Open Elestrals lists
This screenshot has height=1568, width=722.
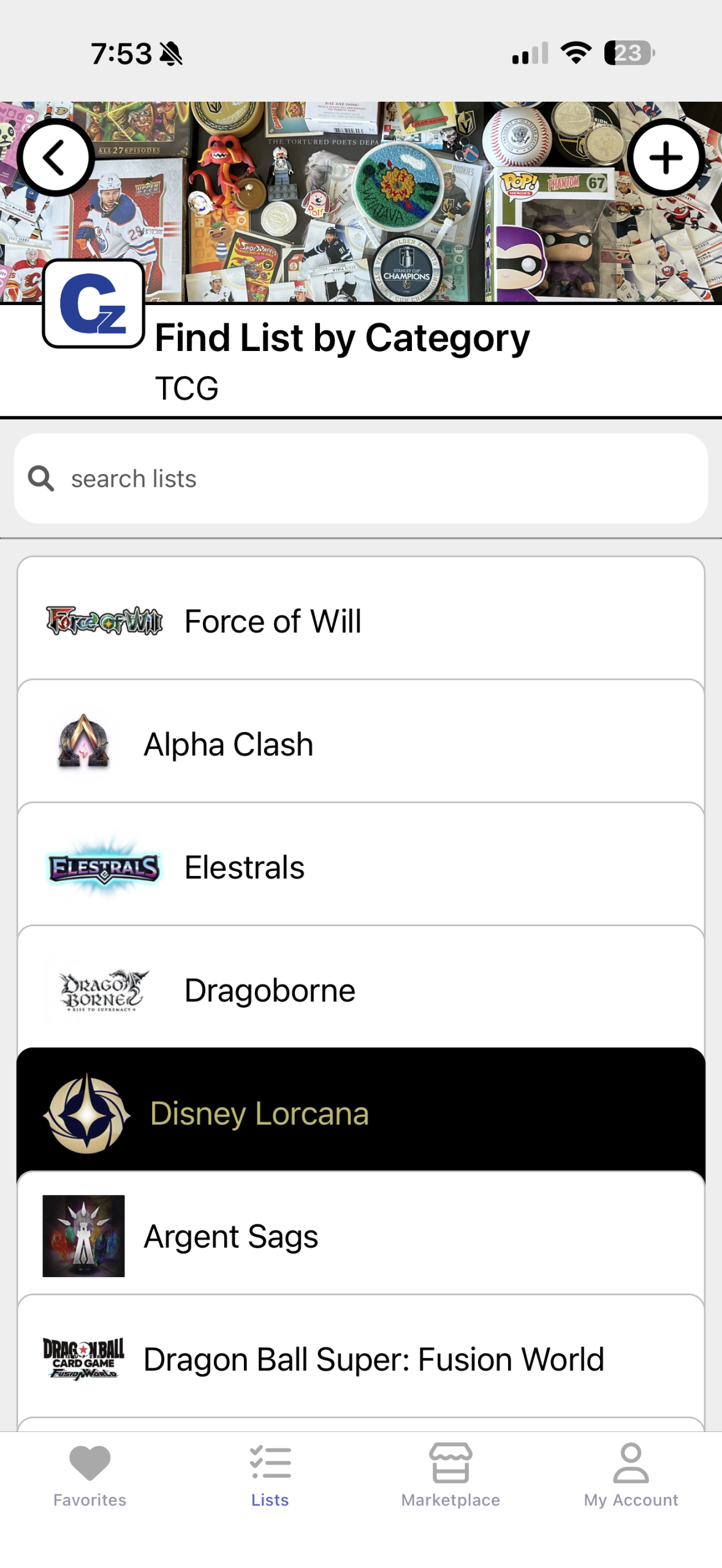coord(360,867)
